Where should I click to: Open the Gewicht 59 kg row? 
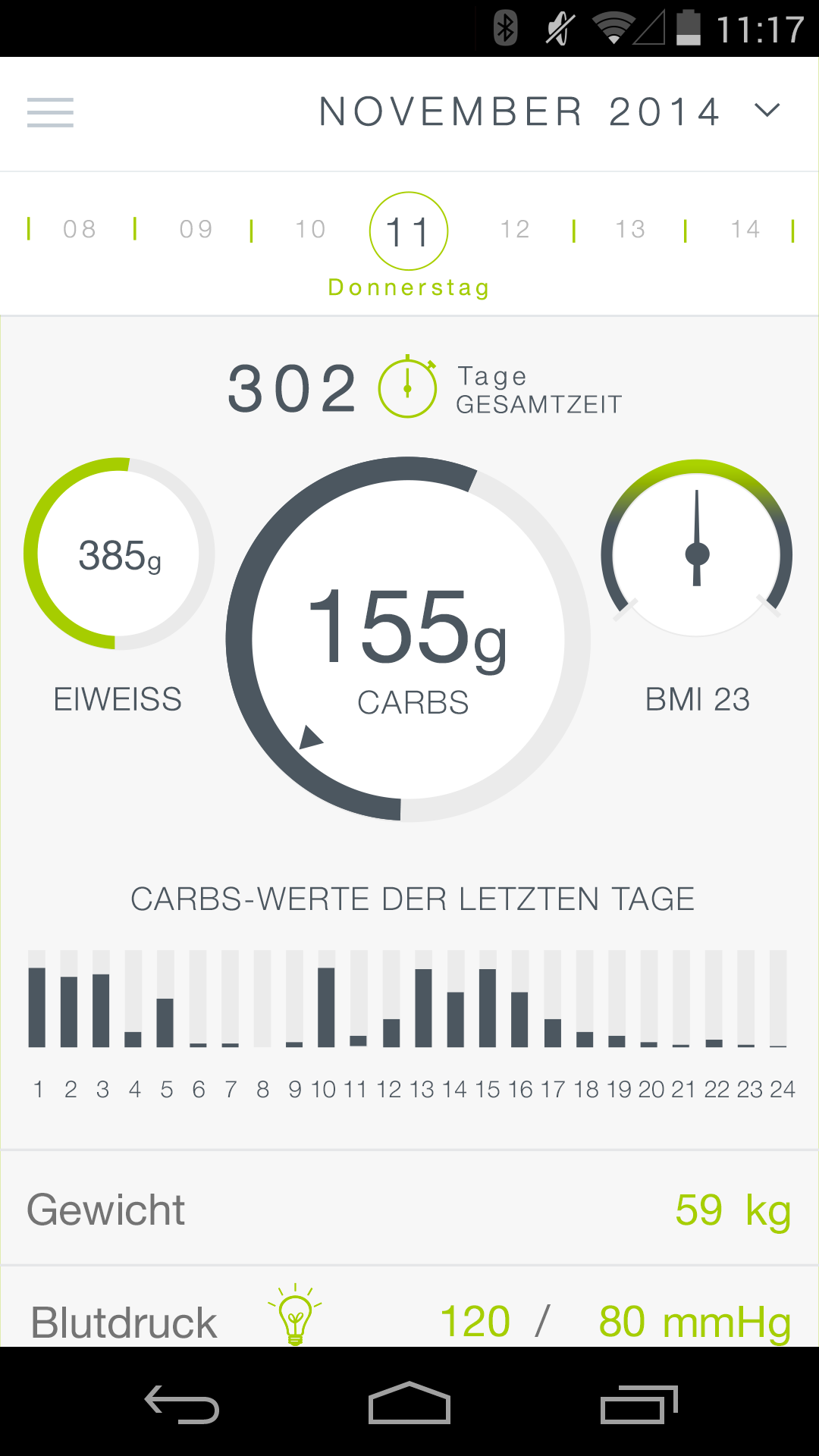tap(409, 1209)
